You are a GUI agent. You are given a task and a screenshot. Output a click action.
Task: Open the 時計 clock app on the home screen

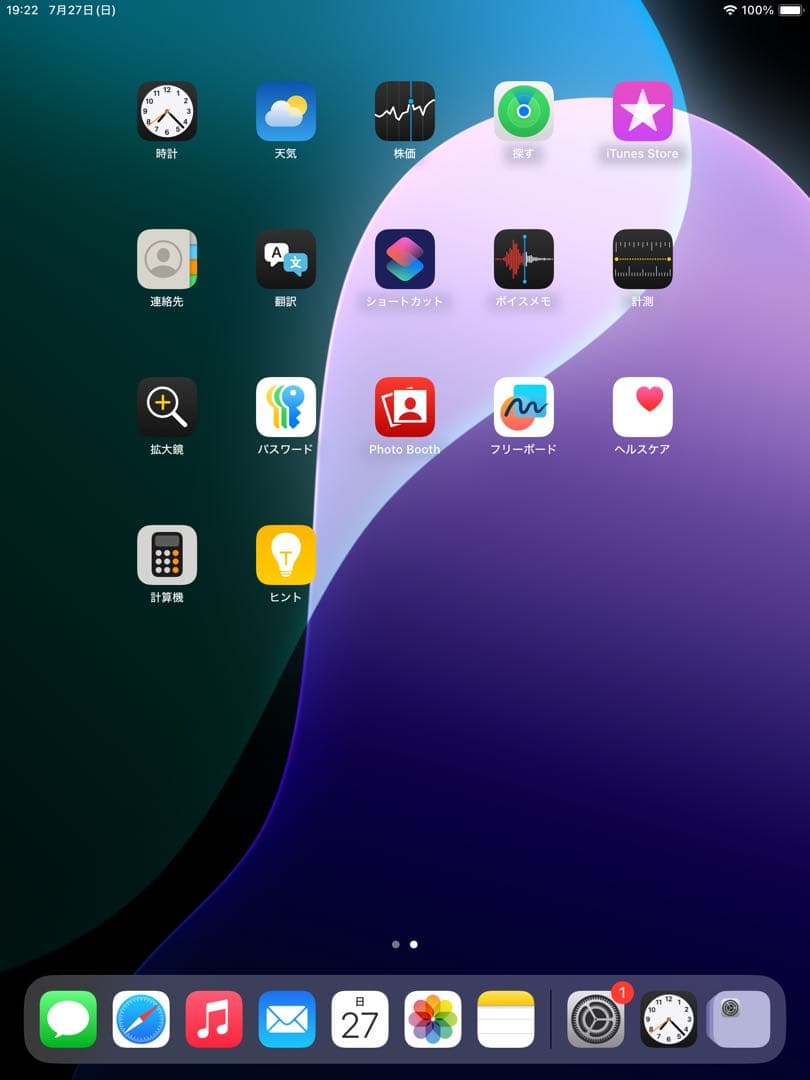pyautogui.click(x=167, y=111)
